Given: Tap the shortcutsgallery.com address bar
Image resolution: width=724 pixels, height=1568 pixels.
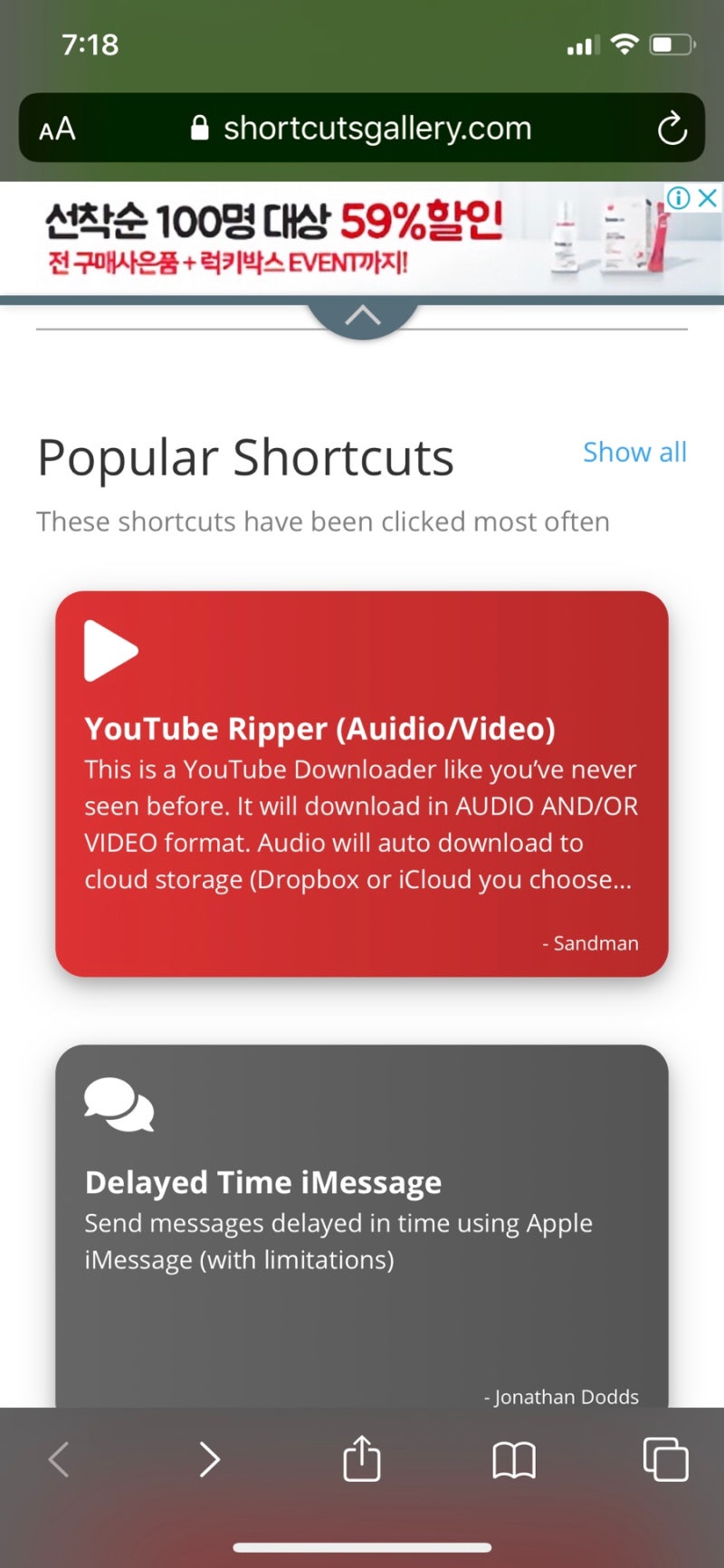Looking at the screenshot, I should click(x=362, y=128).
